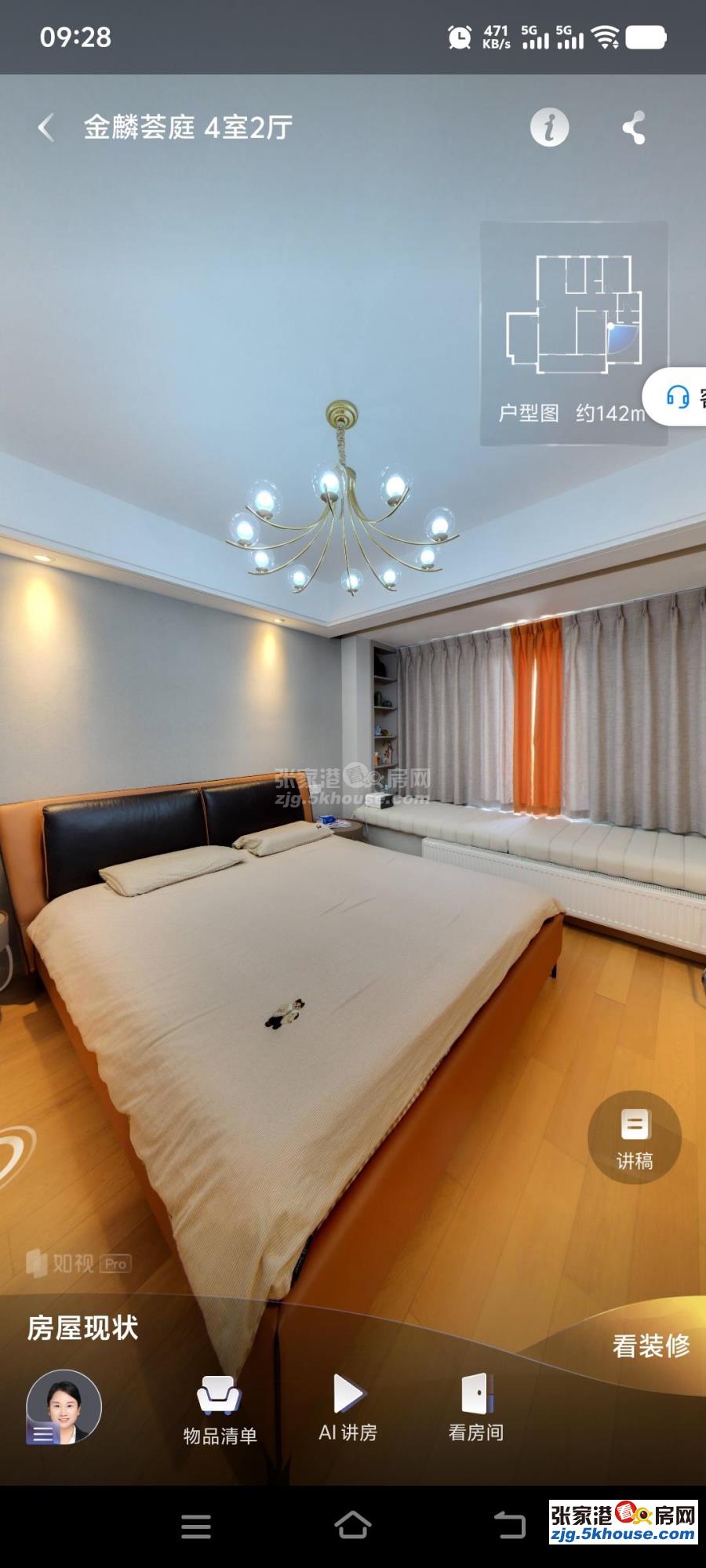Play AI 讲房 narration
Viewport: 706px width, 1568px height.
(x=348, y=1408)
